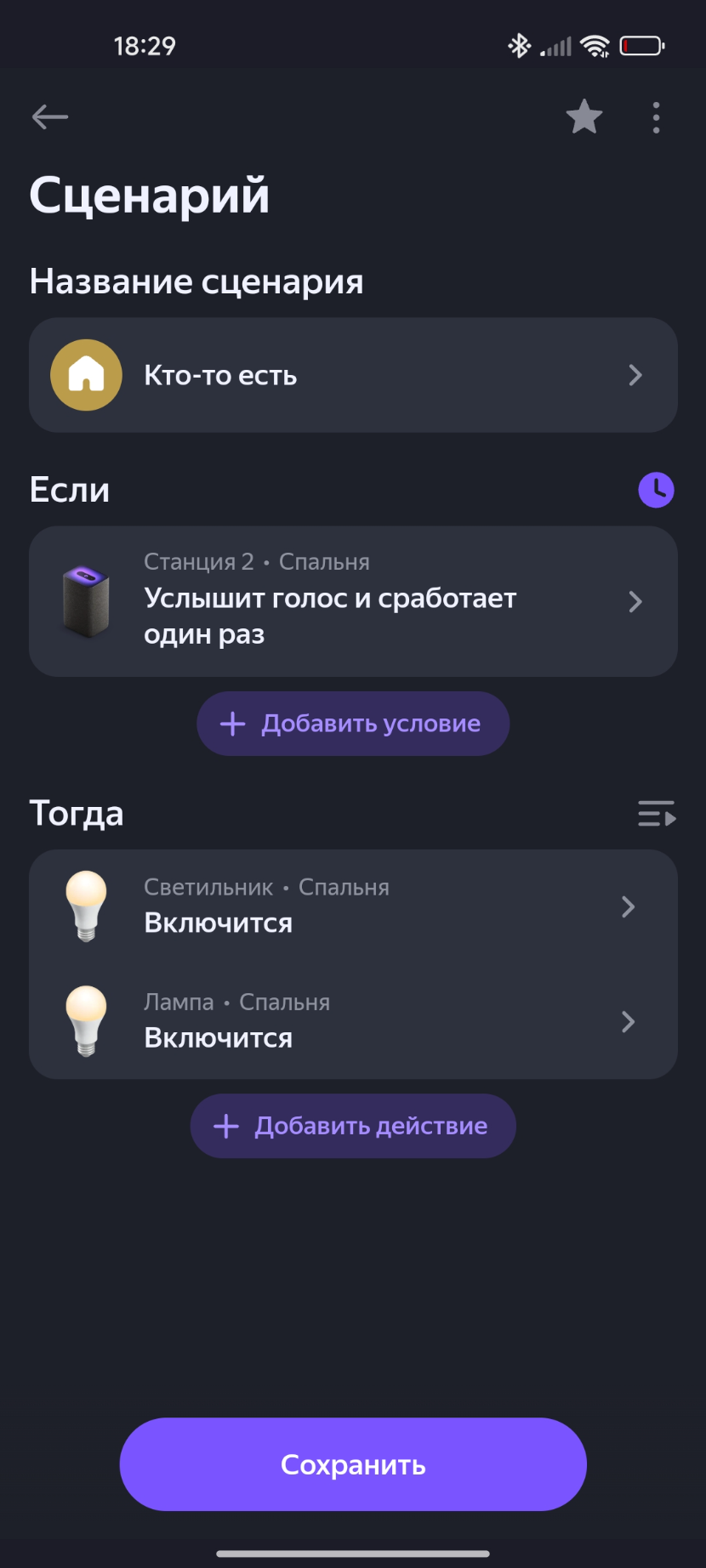Tap the purple clock icon next to Если
The image size is (706, 1568).
pos(656,490)
